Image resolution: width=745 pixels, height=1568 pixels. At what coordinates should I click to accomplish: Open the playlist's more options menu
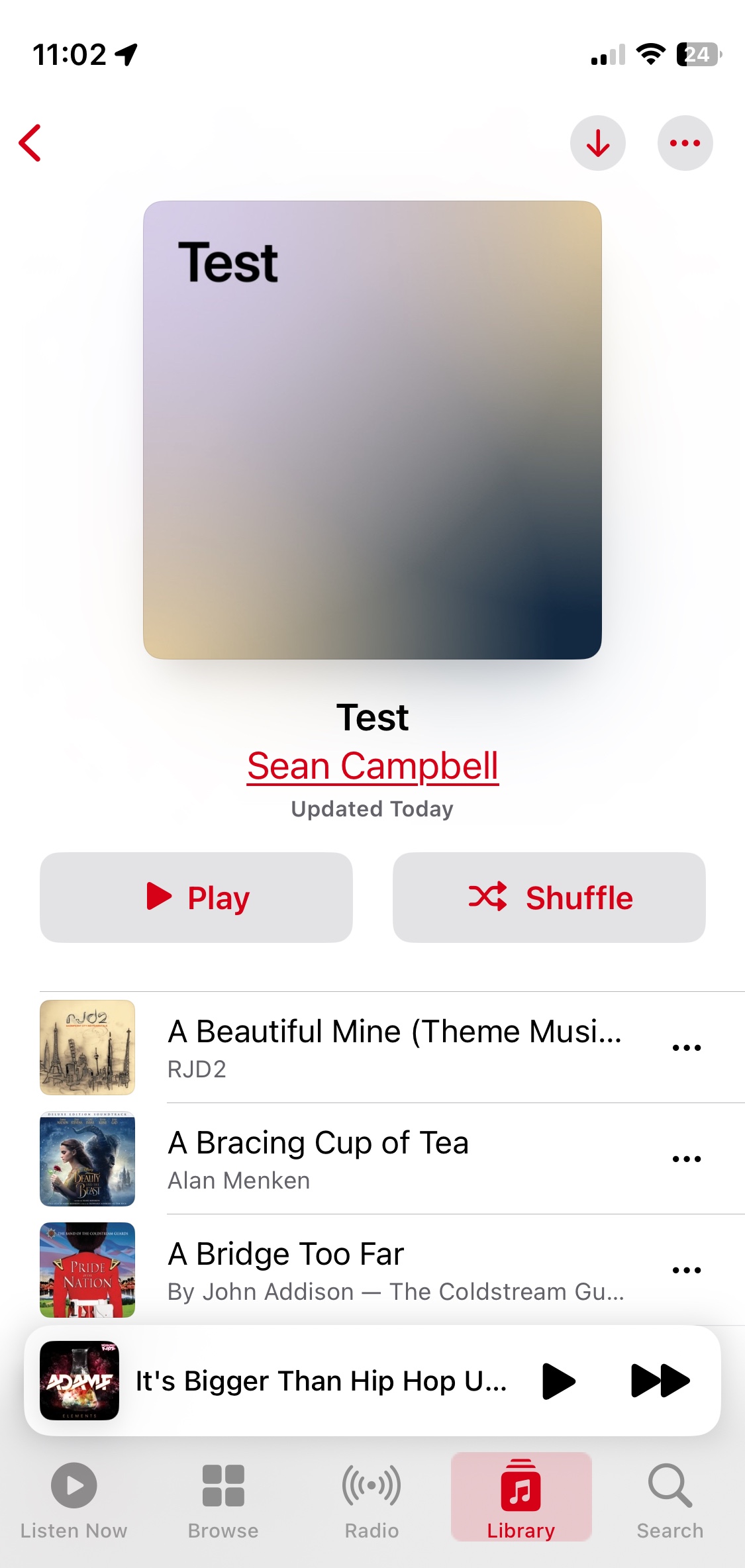pyautogui.click(x=685, y=143)
